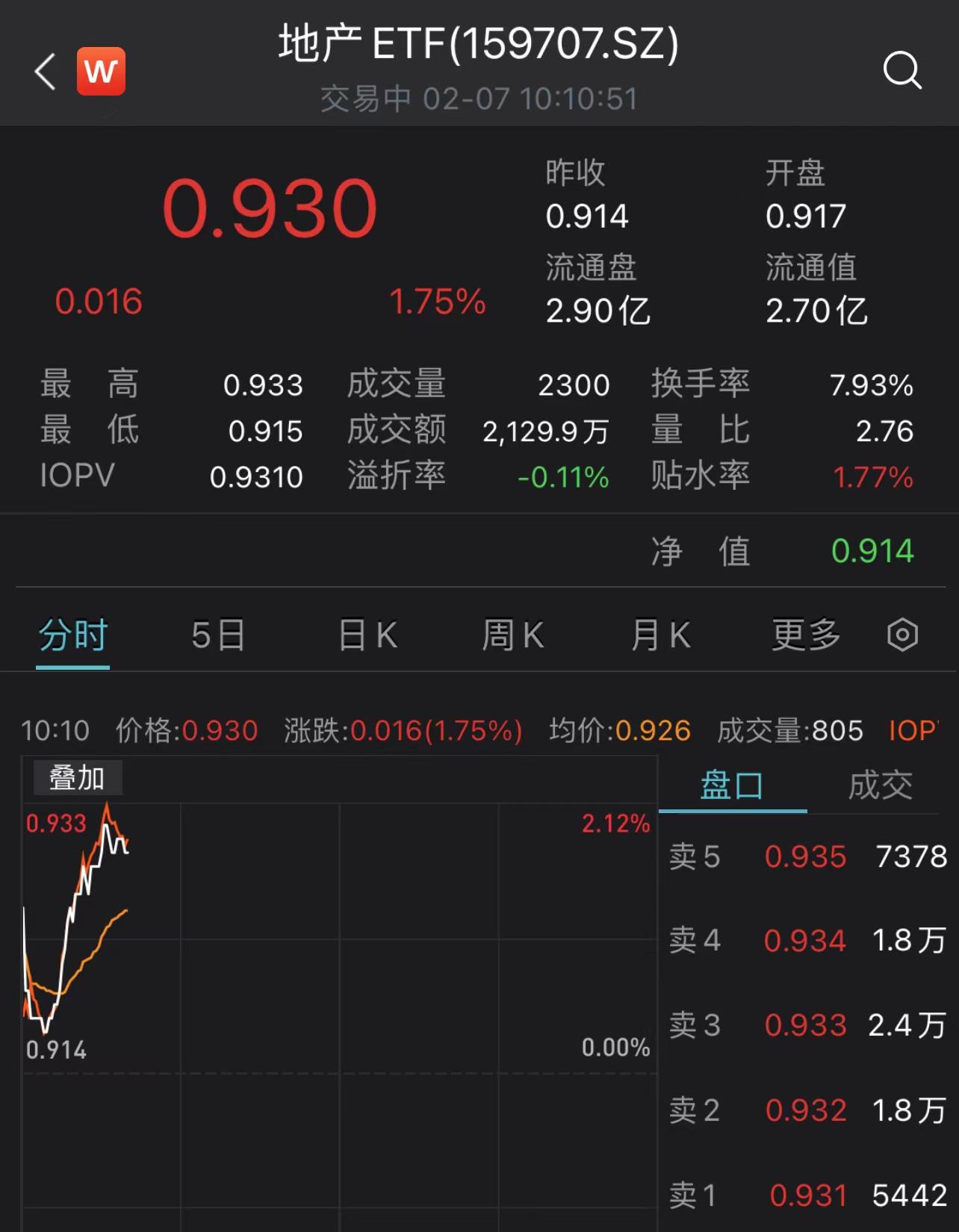Tap the IOPV label in the quote panel
Screen dimensions: 959x1232
75,476
